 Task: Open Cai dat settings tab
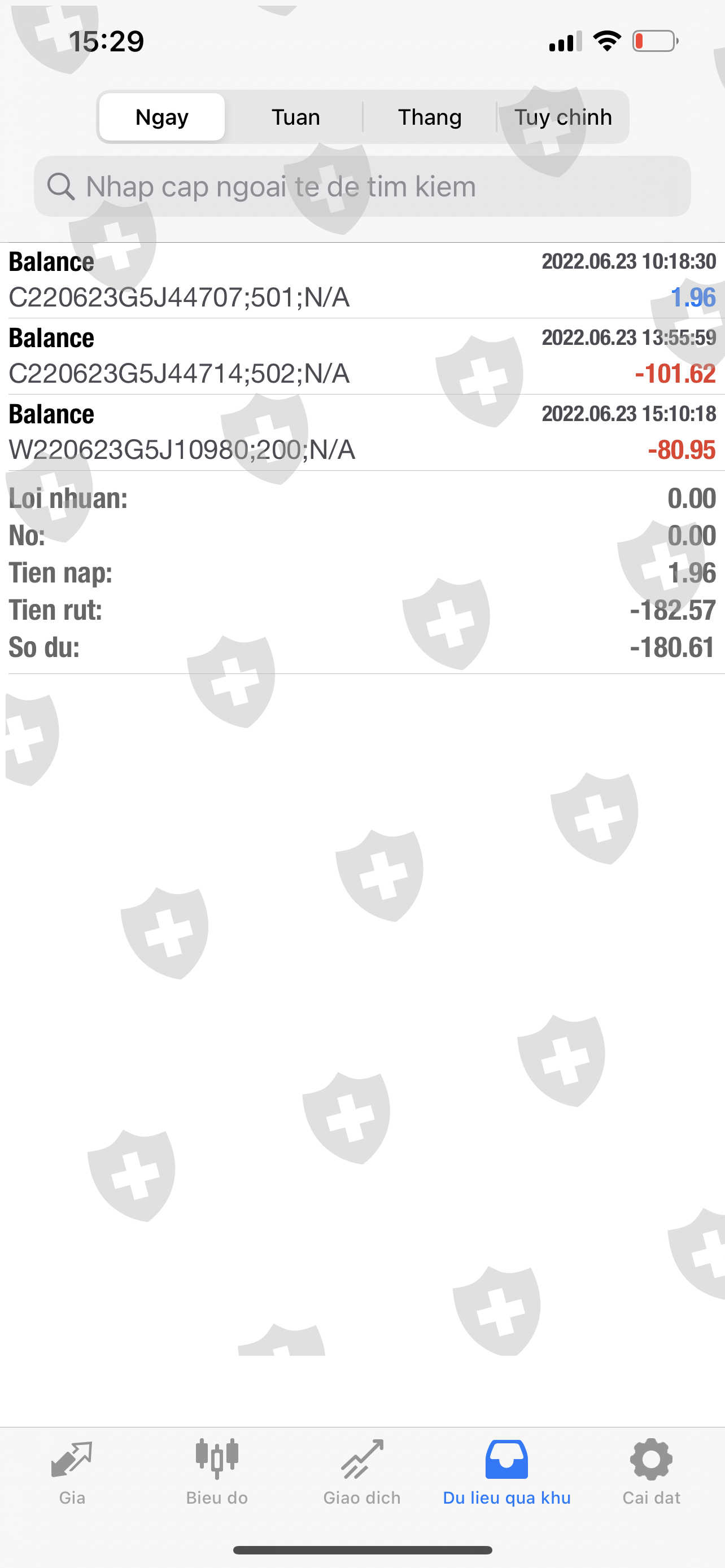(x=650, y=1470)
